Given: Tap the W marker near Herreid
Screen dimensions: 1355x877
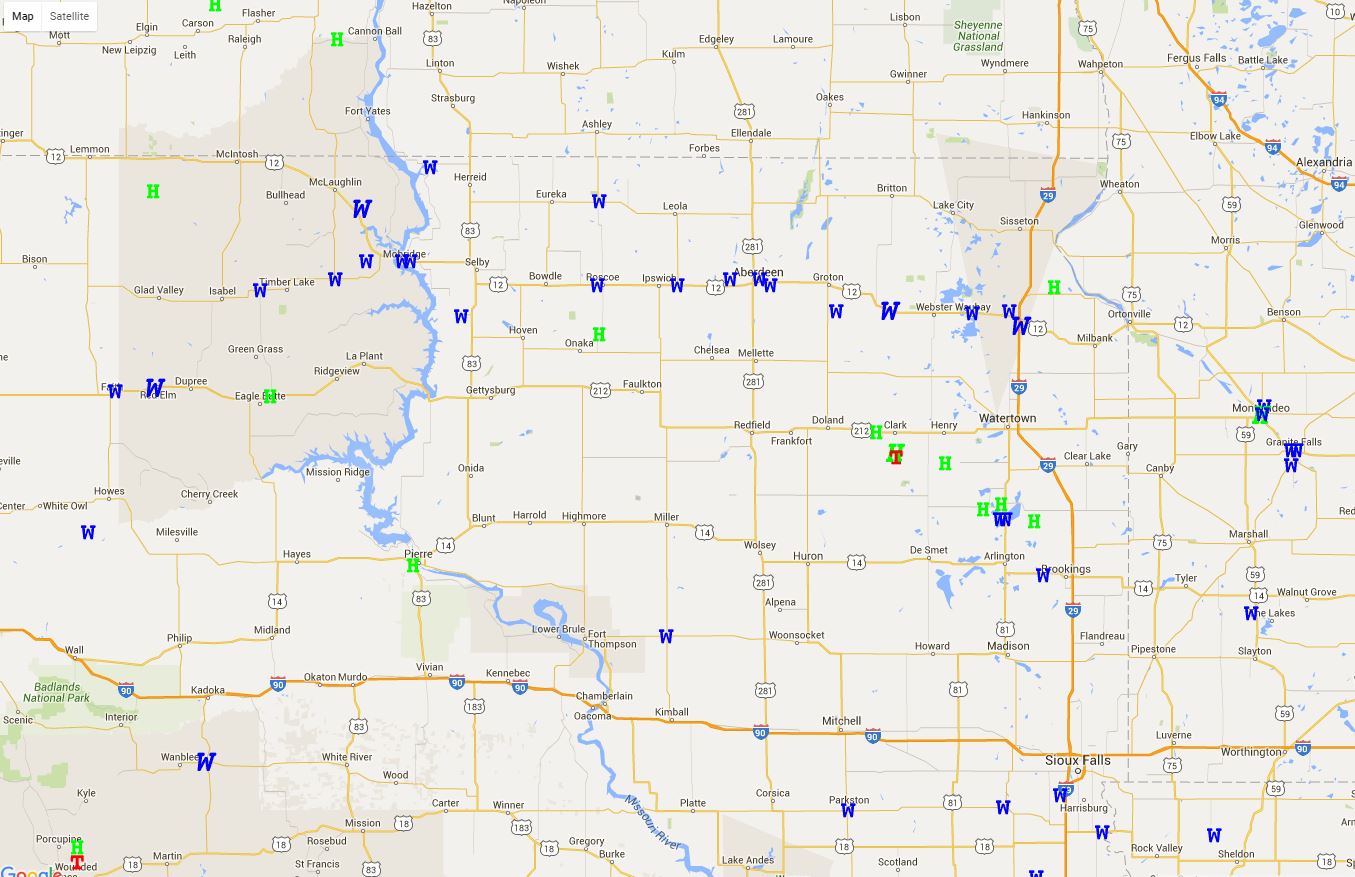Looking at the screenshot, I should coord(430,168).
